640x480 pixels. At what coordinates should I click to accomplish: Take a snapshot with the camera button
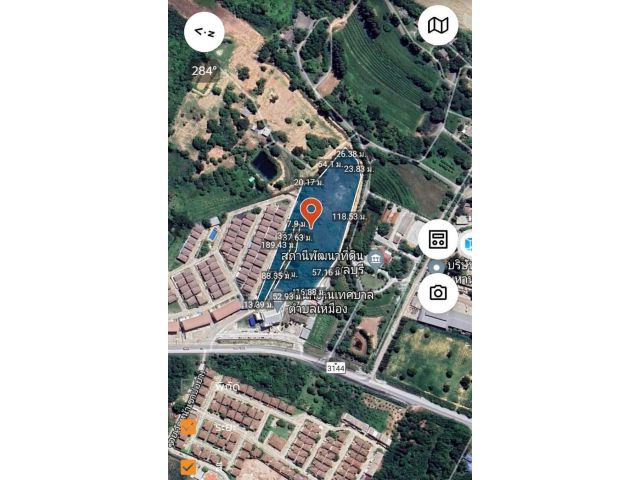tap(438, 293)
